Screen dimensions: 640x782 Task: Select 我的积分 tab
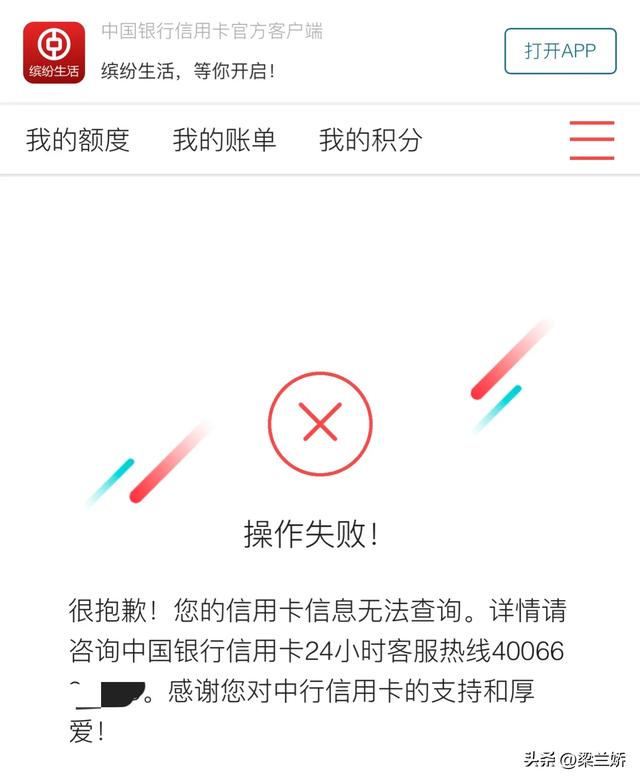(x=371, y=140)
